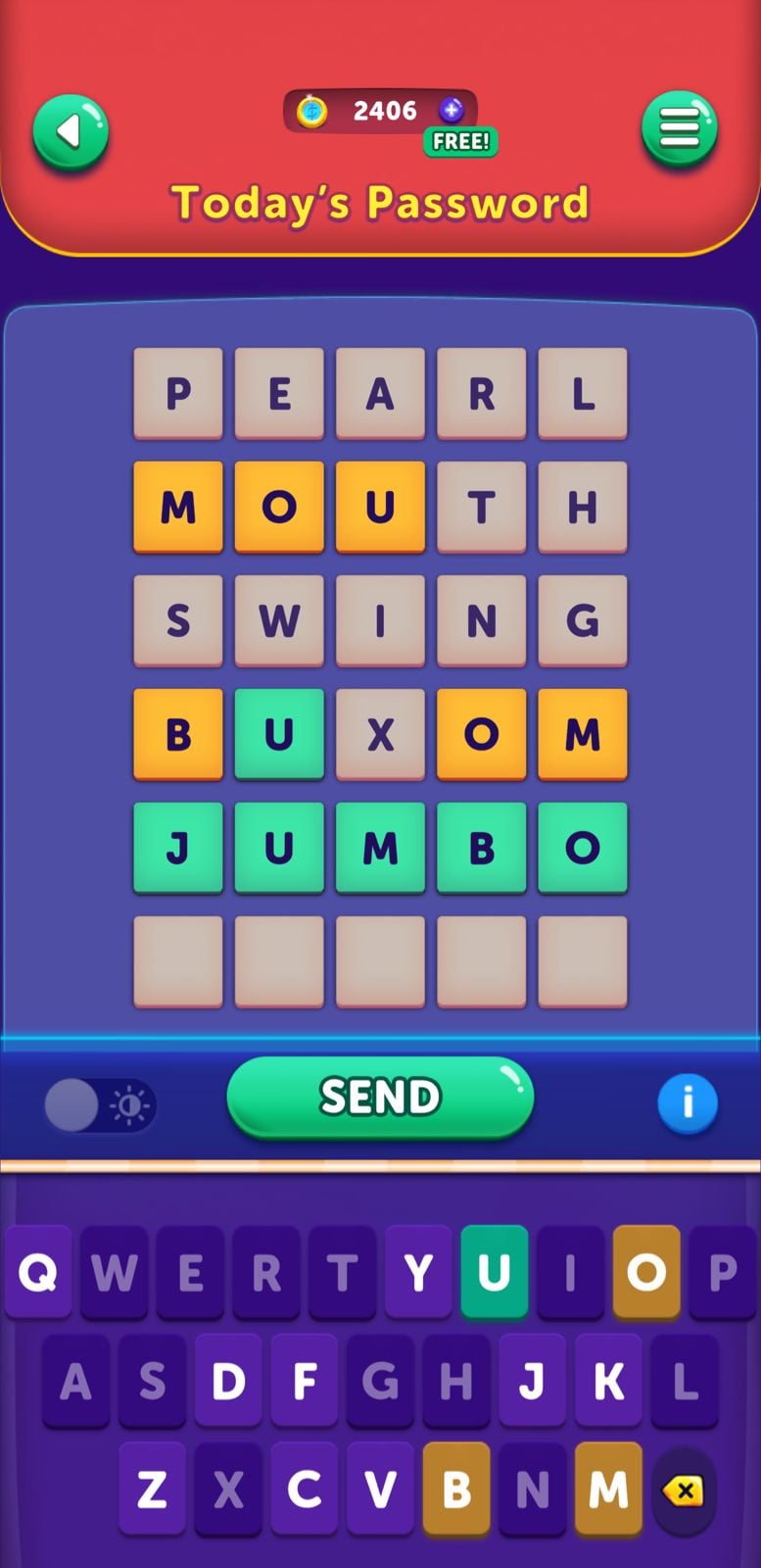Type the letter V
Viewport: 761px width, 1568px height.
click(x=380, y=1490)
